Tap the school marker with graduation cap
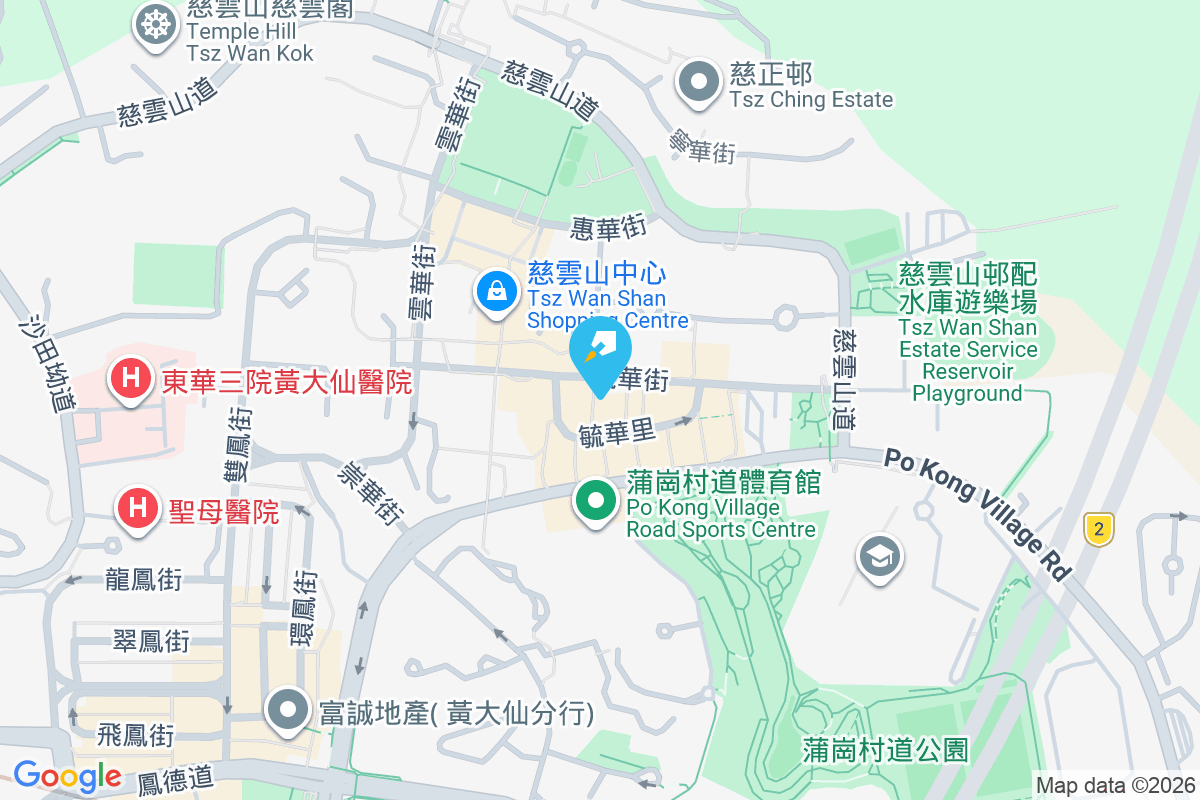The image size is (1200, 800). click(880, 557)
